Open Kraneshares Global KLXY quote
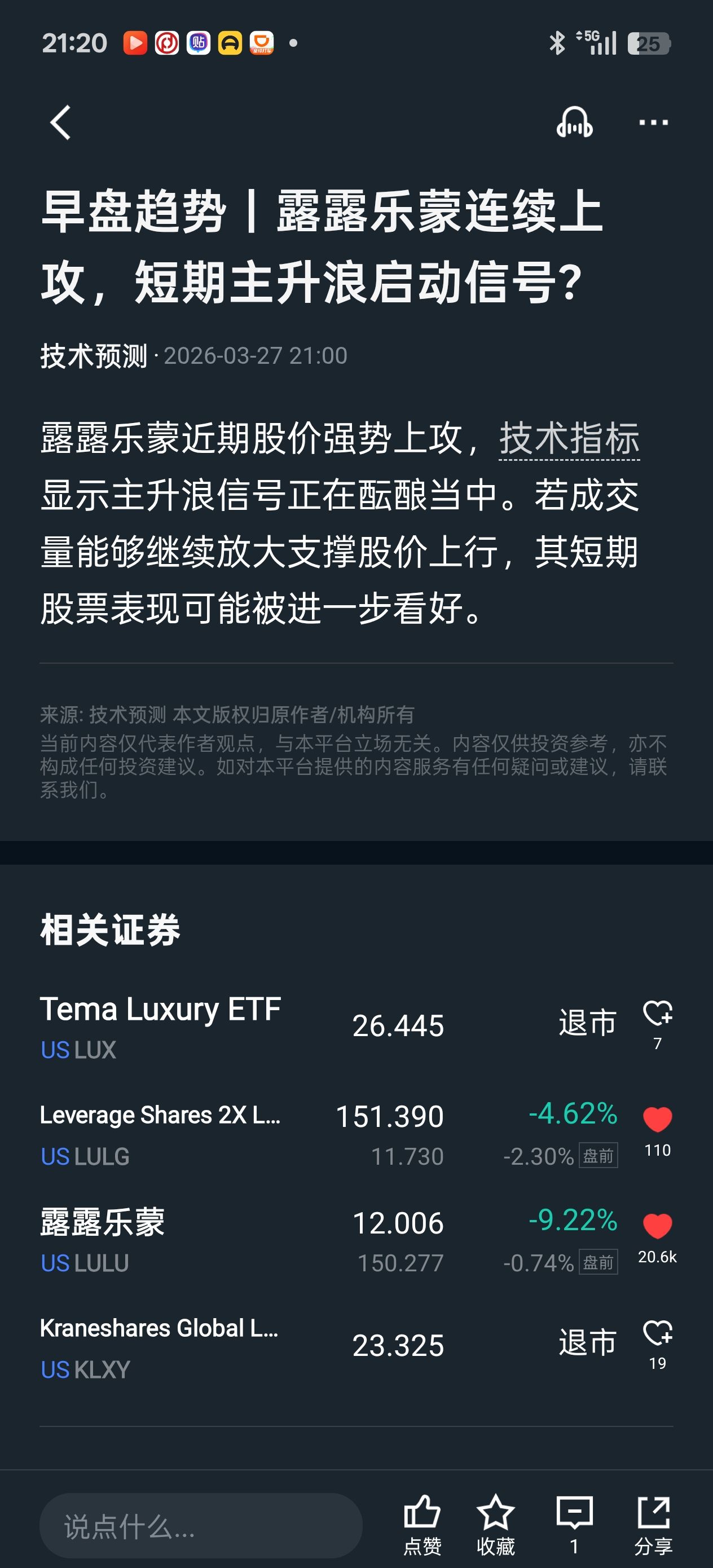Screen dimensions: 713x1568 pyautogui.click(x=160, y=1346)
